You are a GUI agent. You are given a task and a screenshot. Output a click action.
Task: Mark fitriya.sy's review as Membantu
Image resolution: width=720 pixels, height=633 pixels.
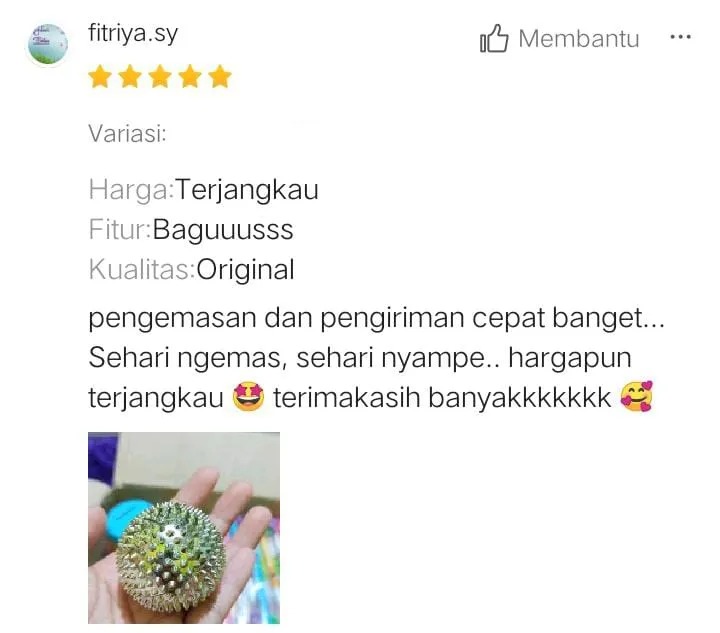pos(559,39)
